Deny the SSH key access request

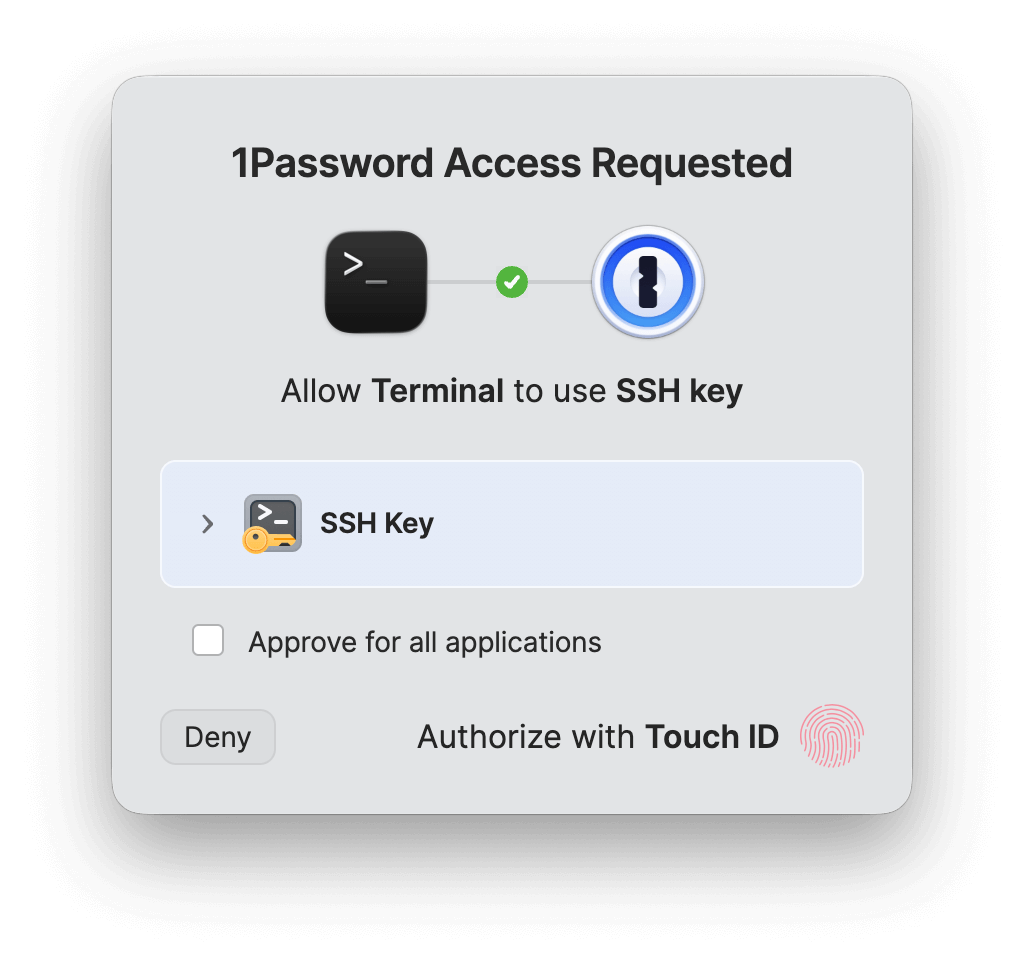tap(217, 737)
